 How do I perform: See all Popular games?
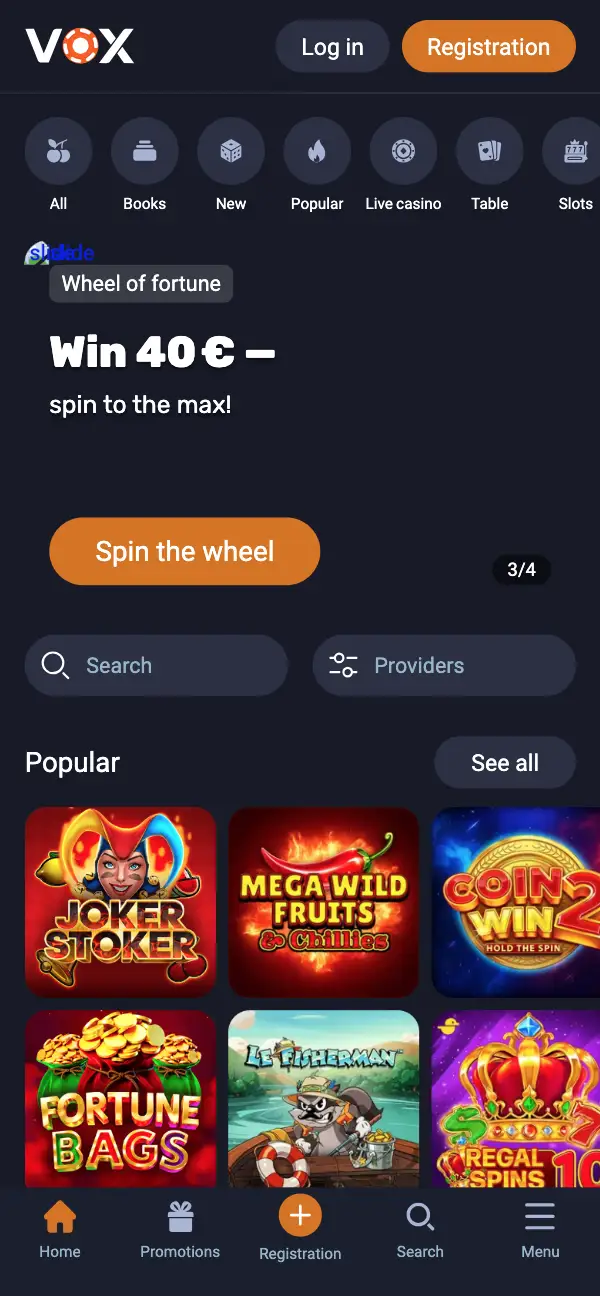[504, 763]
